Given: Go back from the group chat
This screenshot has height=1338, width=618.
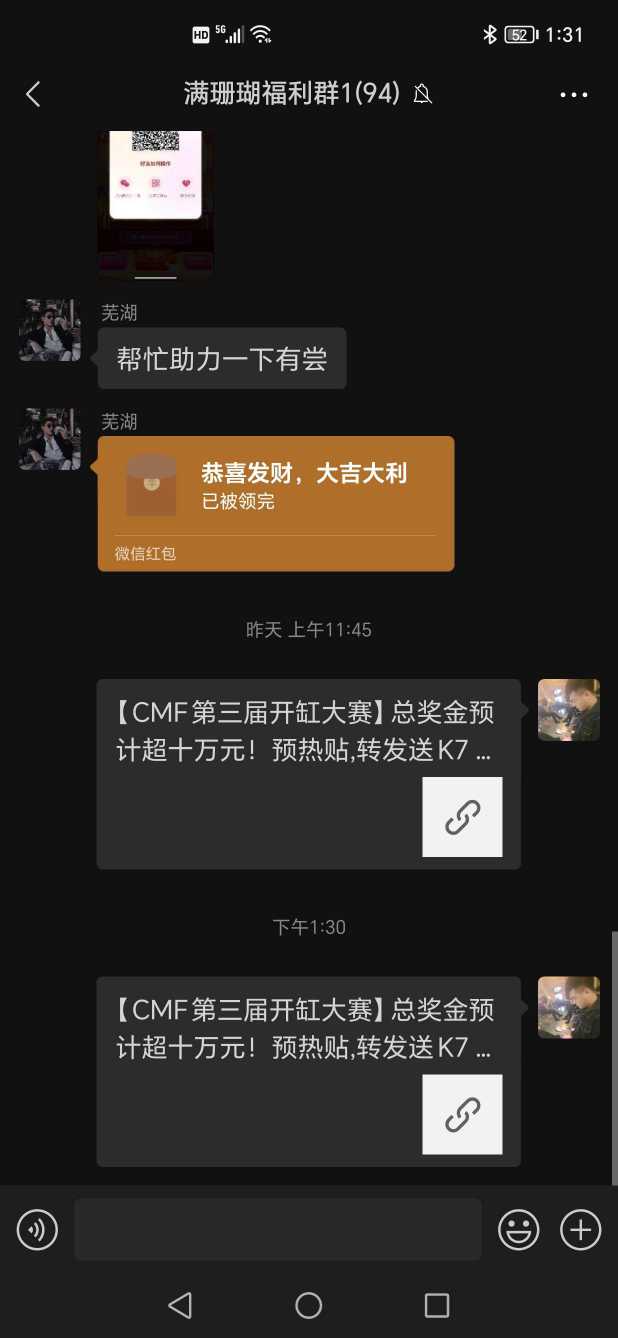Looking at the screenshot, I should point(33,94).
